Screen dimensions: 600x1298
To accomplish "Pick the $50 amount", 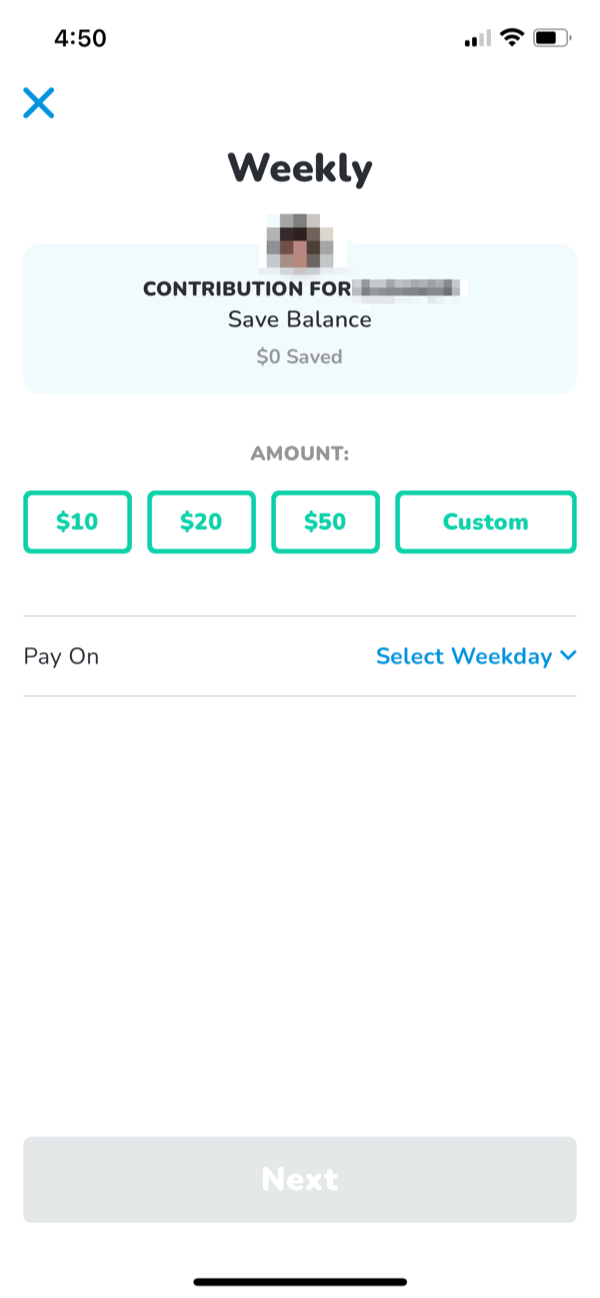I will (x=325, y=522).
